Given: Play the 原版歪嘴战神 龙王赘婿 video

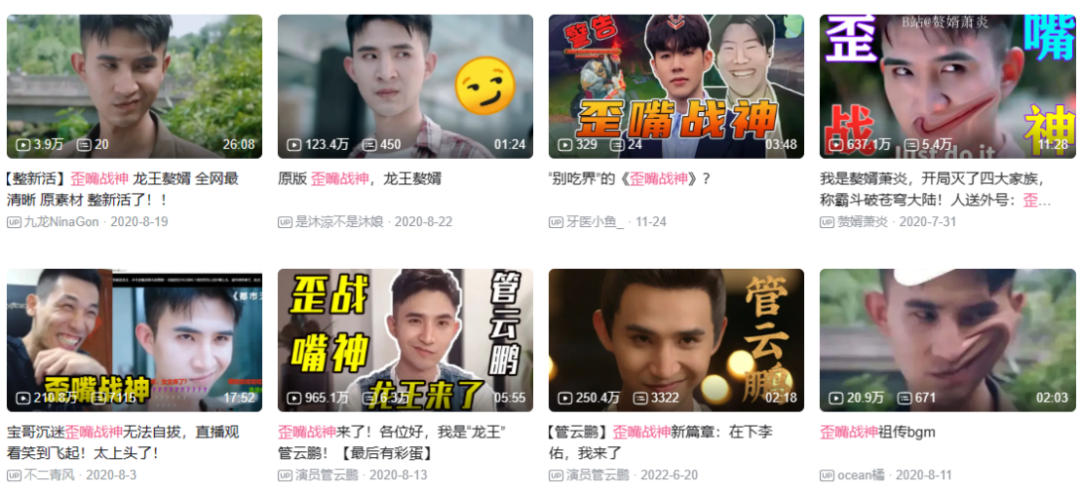Looking at the screenshot, I should tap(405, 85).
